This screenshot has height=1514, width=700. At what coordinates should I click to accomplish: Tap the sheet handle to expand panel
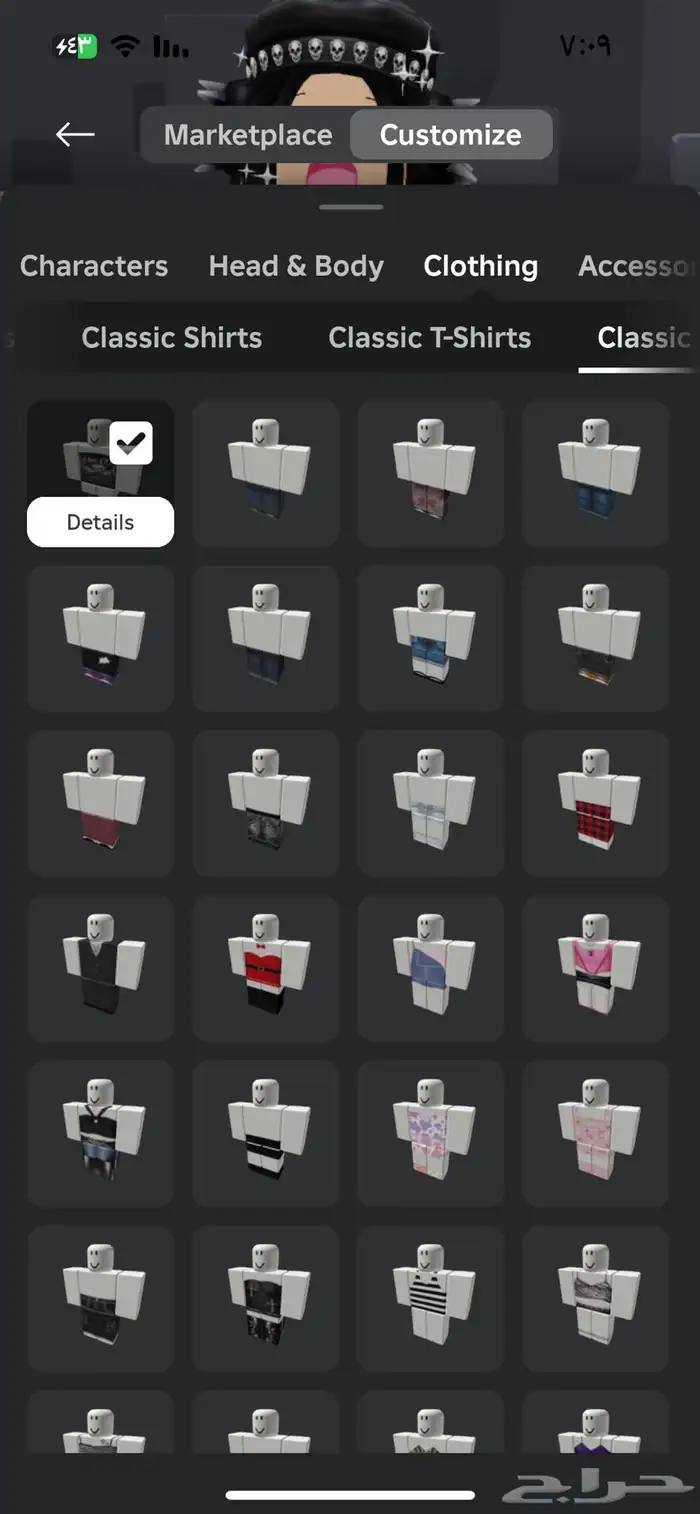point(352,207)
